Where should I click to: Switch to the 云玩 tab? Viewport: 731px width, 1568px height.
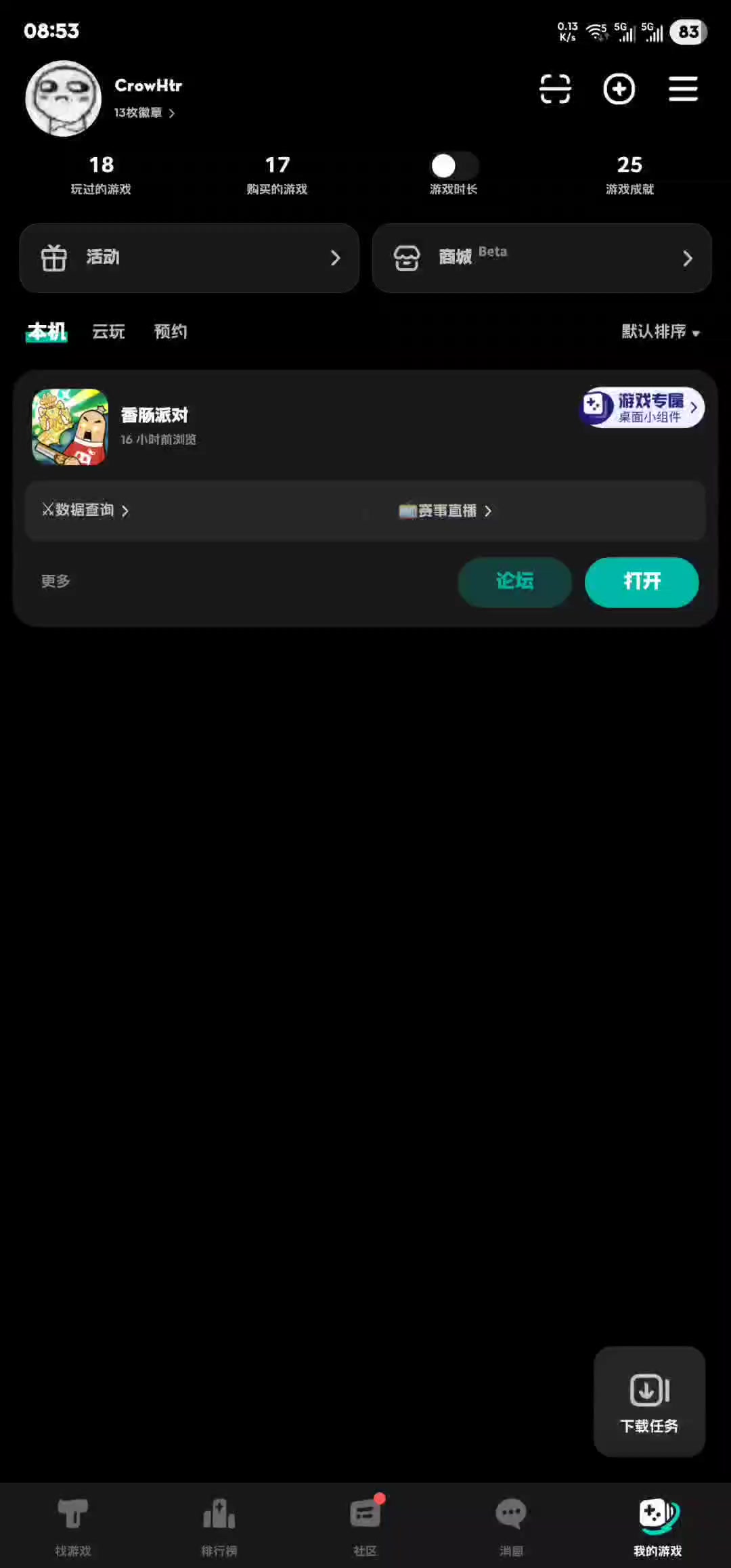(108, 331)
